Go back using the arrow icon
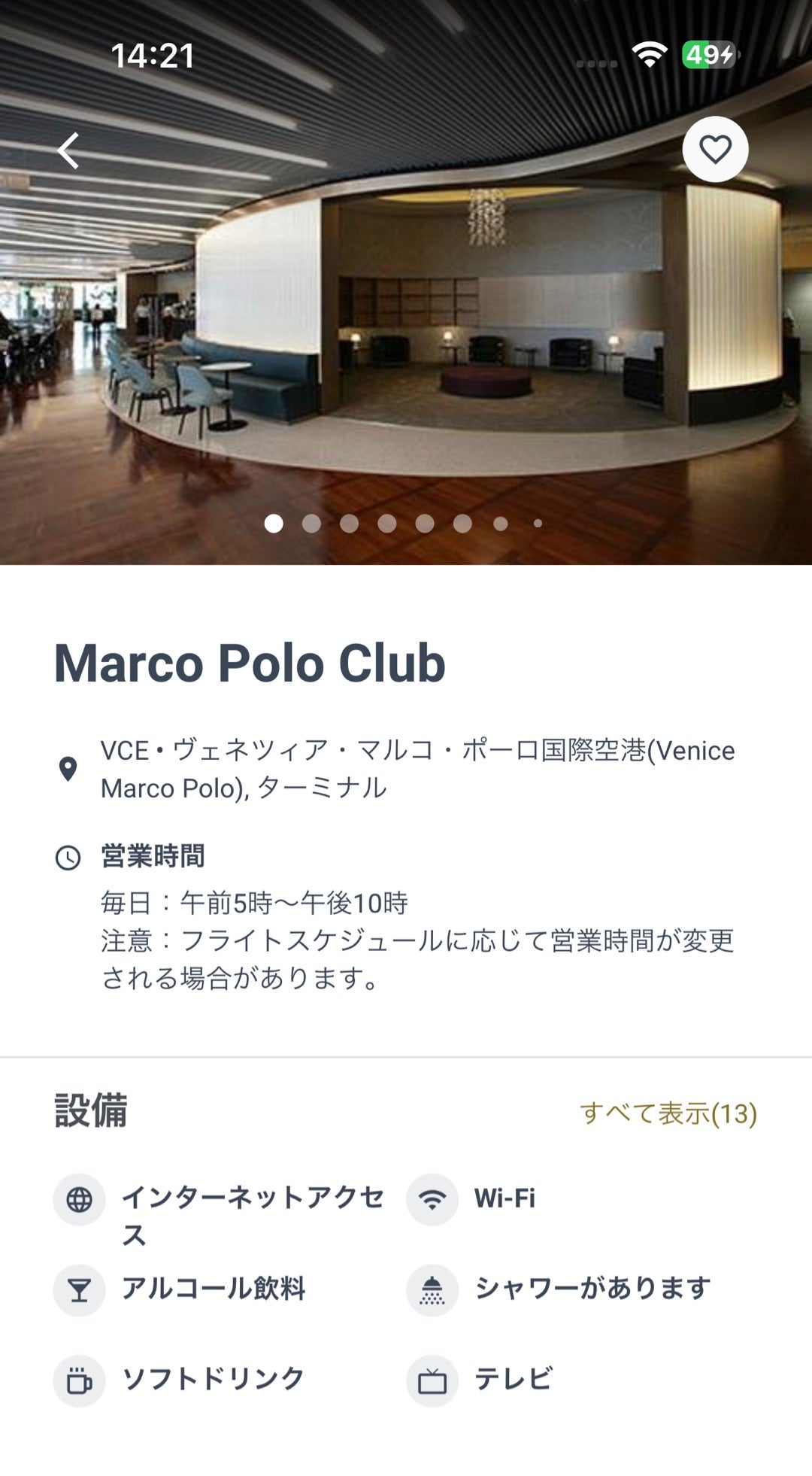Viewport: 812px width, 1476px height. point(69,150)
